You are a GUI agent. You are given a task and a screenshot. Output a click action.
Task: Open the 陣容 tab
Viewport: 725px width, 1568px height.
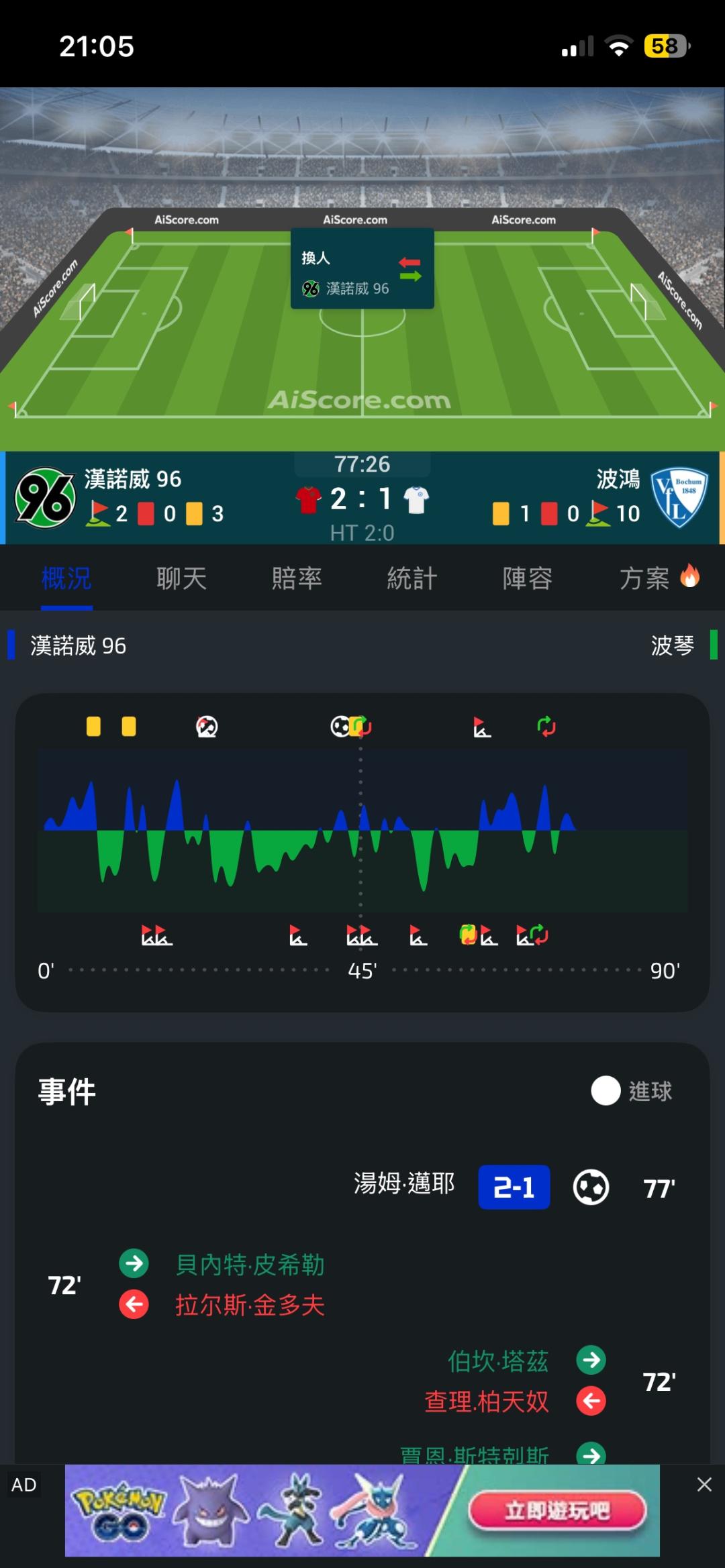tap(528, 578)
